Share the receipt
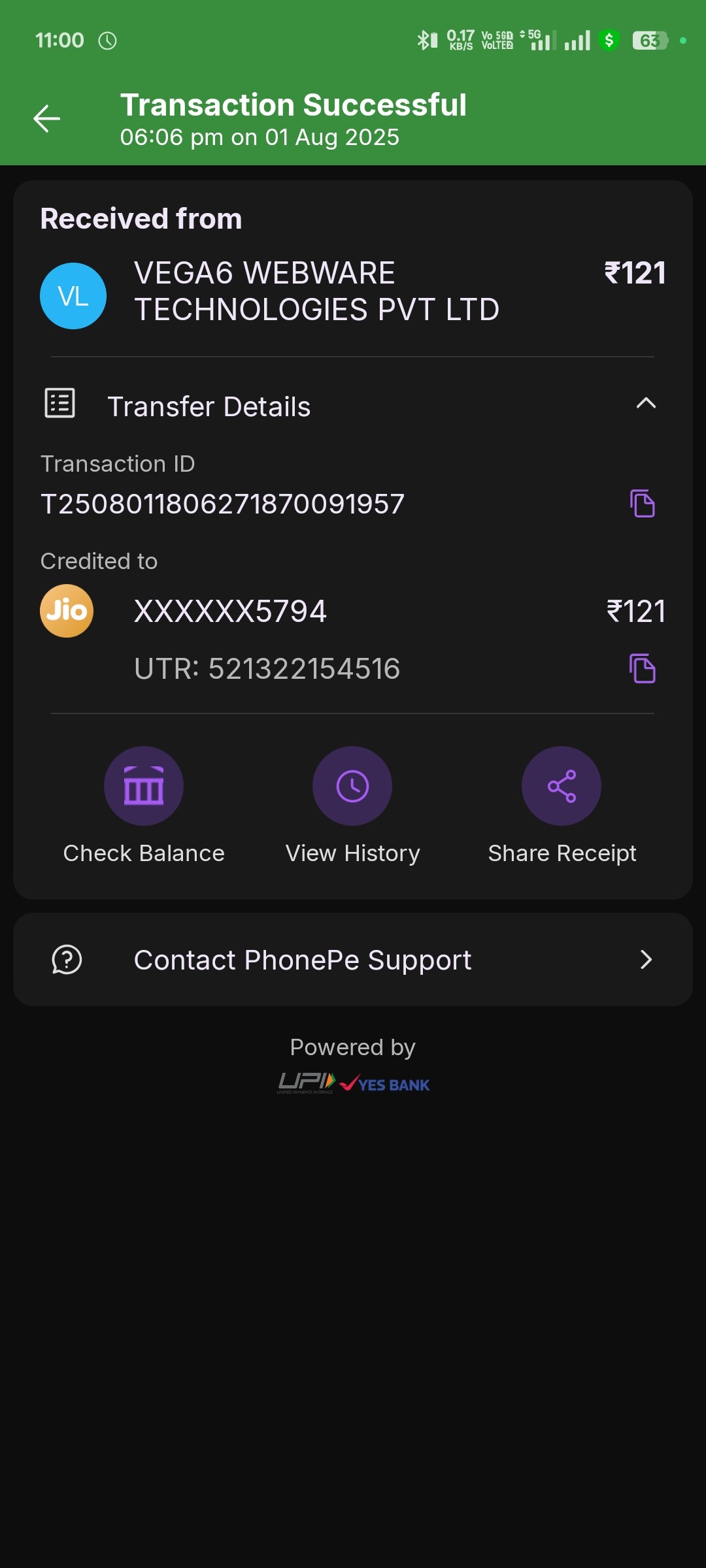Image resolution: width=706 pixels, height=1568 pixels. click(561, 787)
